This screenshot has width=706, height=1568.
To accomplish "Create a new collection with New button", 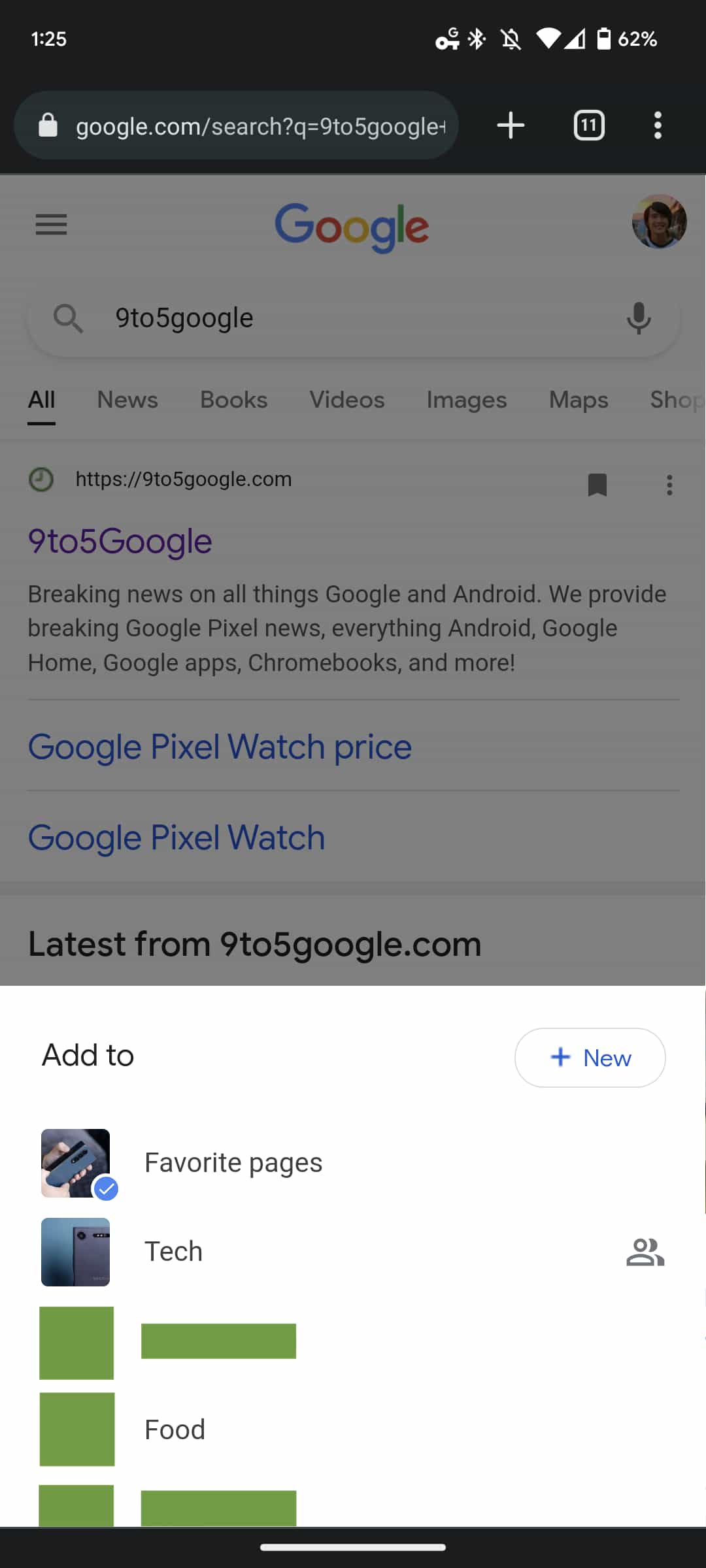I will [590, 1058].
